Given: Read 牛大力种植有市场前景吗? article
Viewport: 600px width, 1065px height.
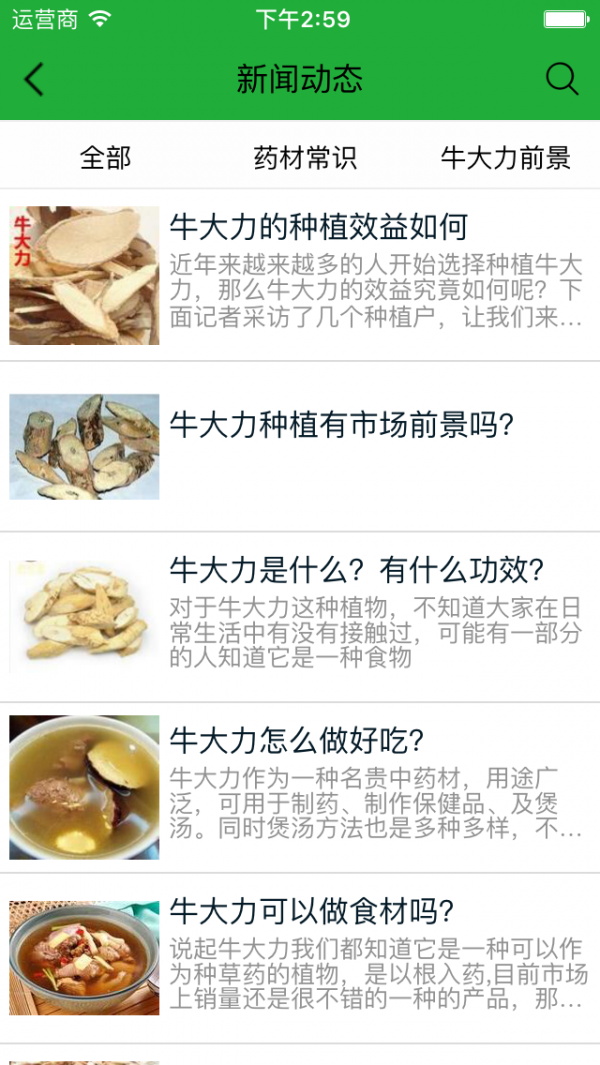Looking at the screenshot, I should [x=341, y=425].
